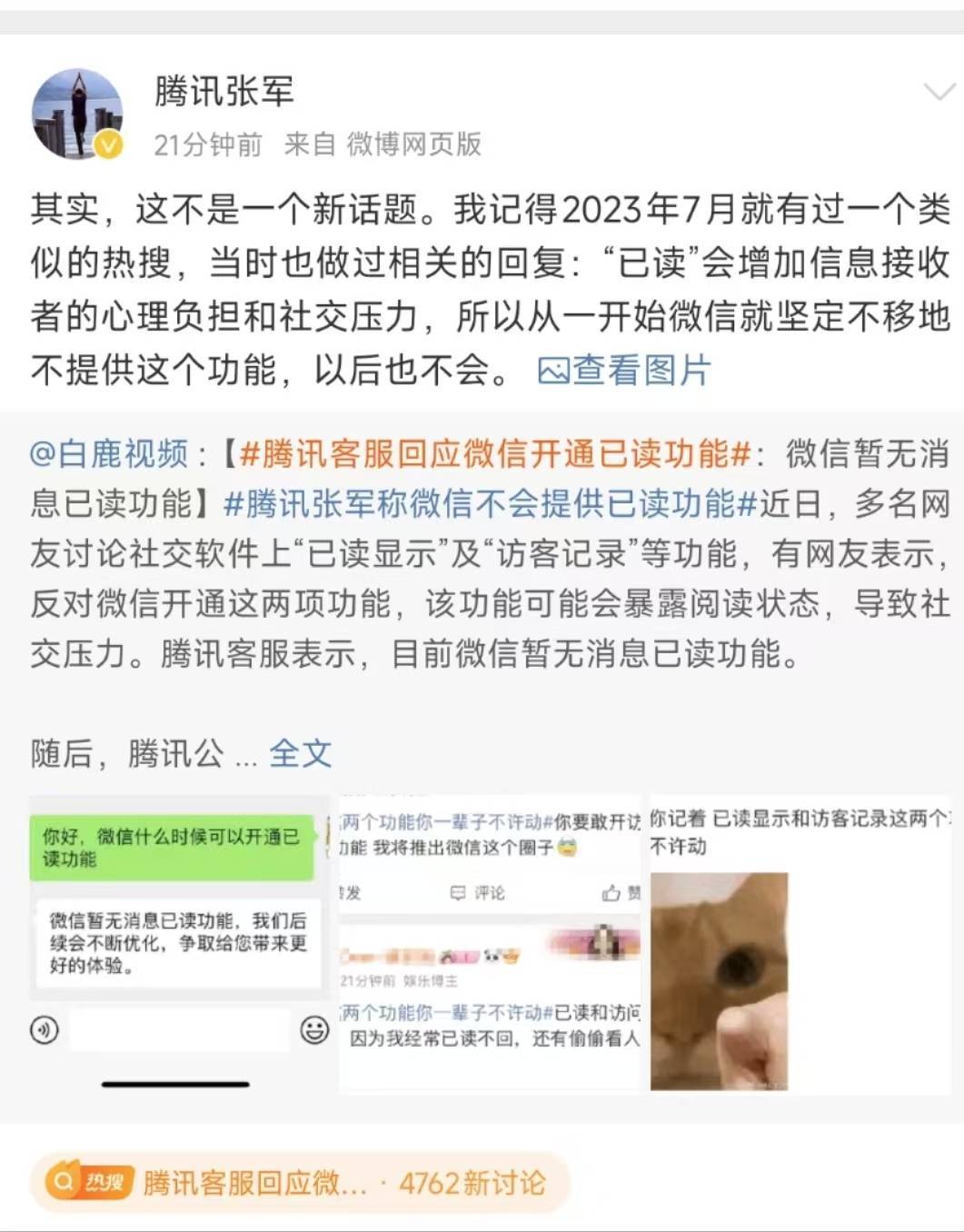Collapse the post using the top-right chevron
The width and height of the screenshot is (964, 1232).
939,90
